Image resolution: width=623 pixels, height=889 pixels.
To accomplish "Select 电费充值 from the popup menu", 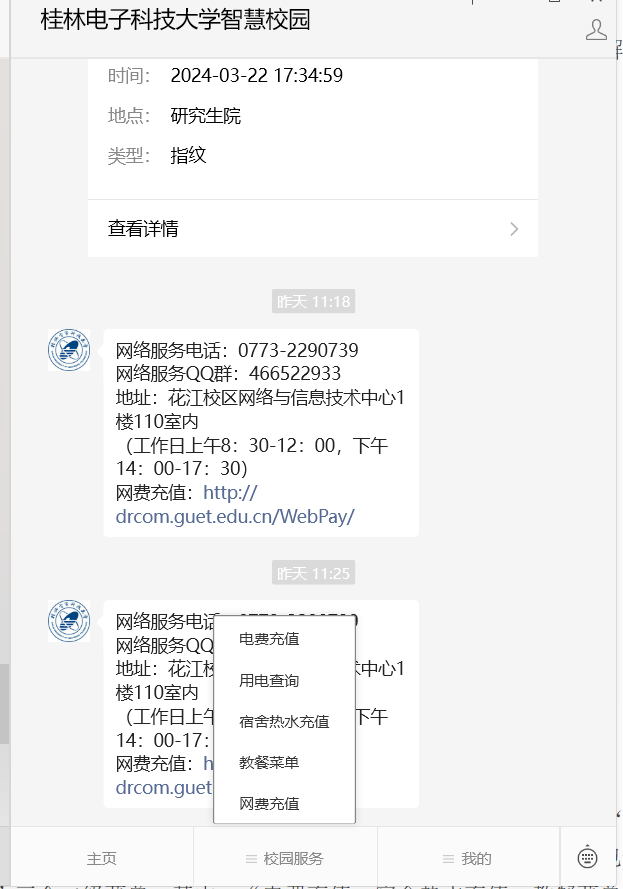I will pos(269,639).
